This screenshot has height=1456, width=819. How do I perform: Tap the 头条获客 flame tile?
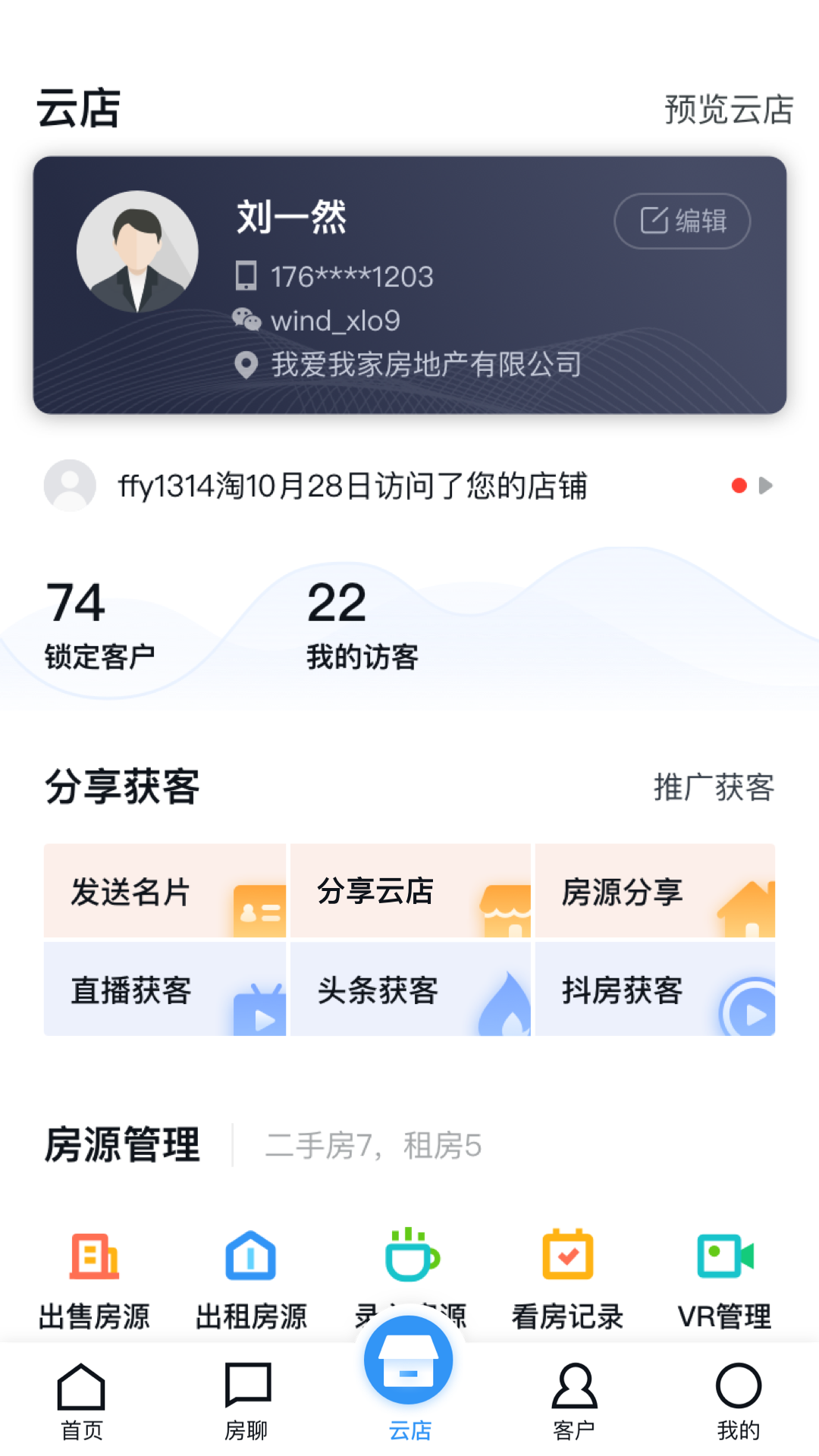(409, 990)
